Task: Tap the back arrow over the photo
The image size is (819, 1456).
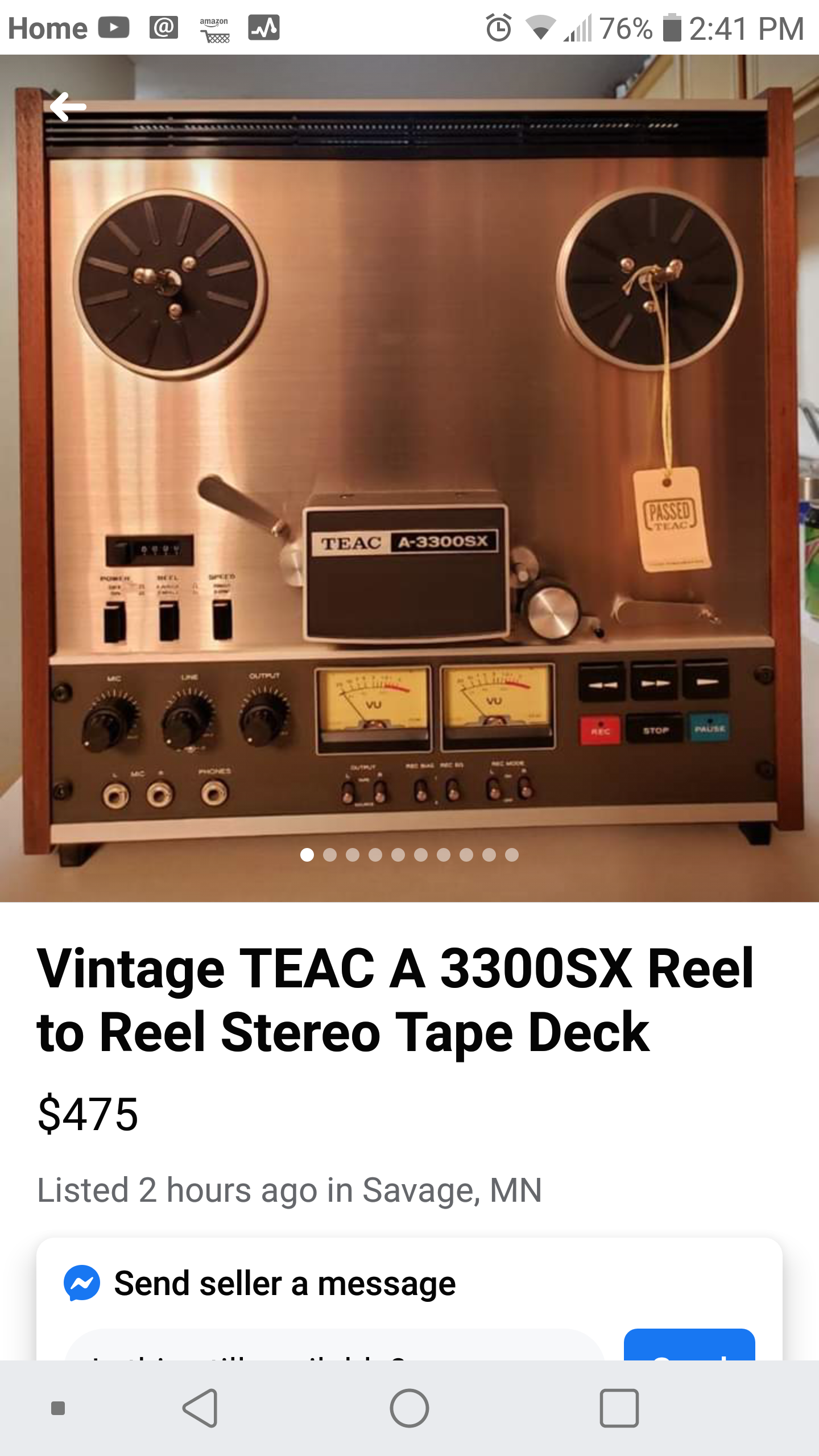Action: [68, 106]
